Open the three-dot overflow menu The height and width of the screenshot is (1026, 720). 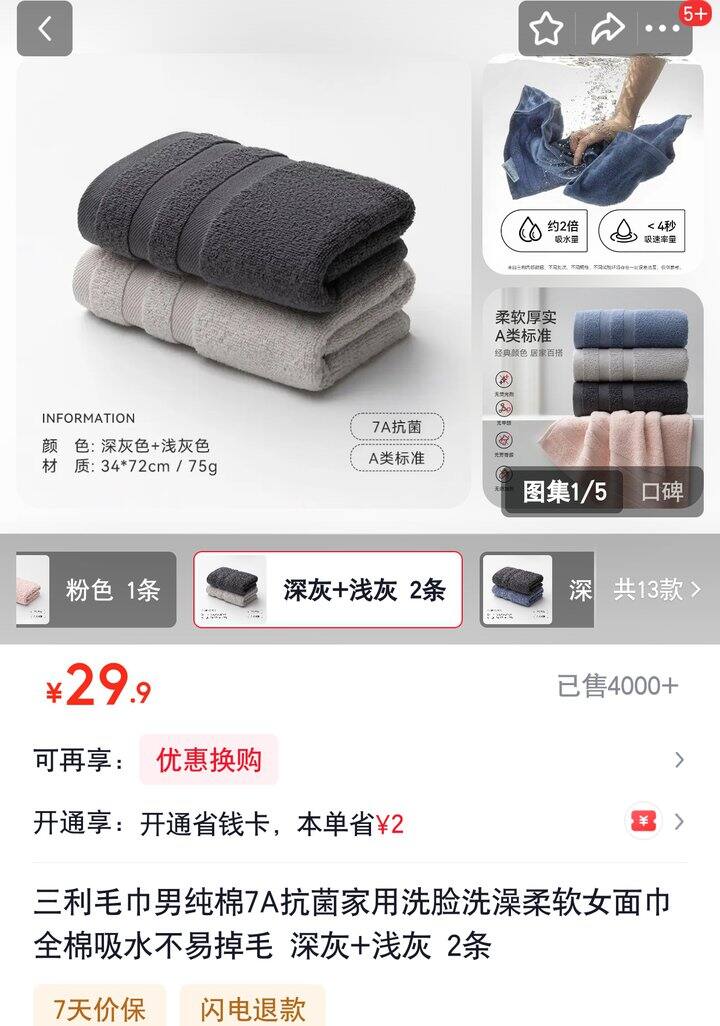point(663,29)
